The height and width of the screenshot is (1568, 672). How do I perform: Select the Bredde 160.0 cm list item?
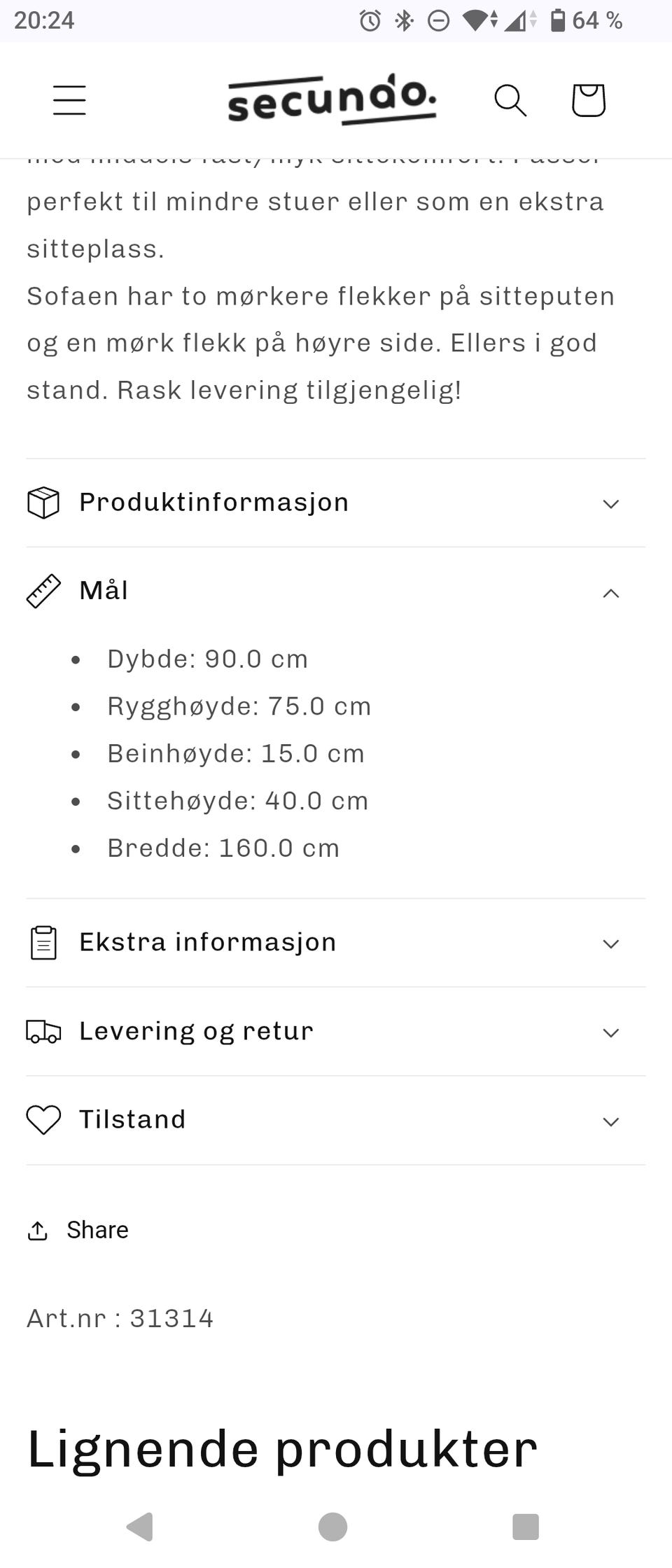point(223,848)
